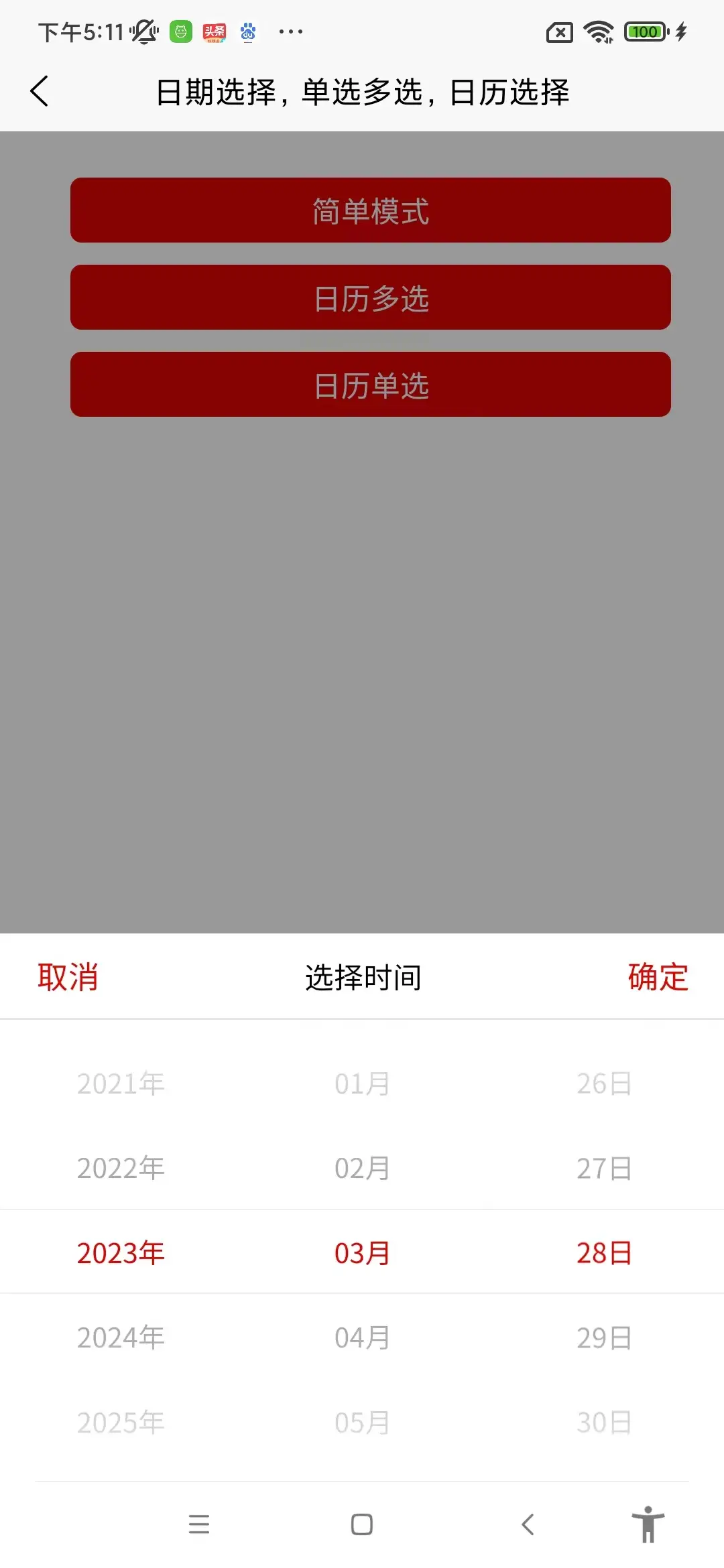Select 2022年 in the year column
Image resolution: width=724 pixels, height=1568 pixels.
tap(121, 1168)
